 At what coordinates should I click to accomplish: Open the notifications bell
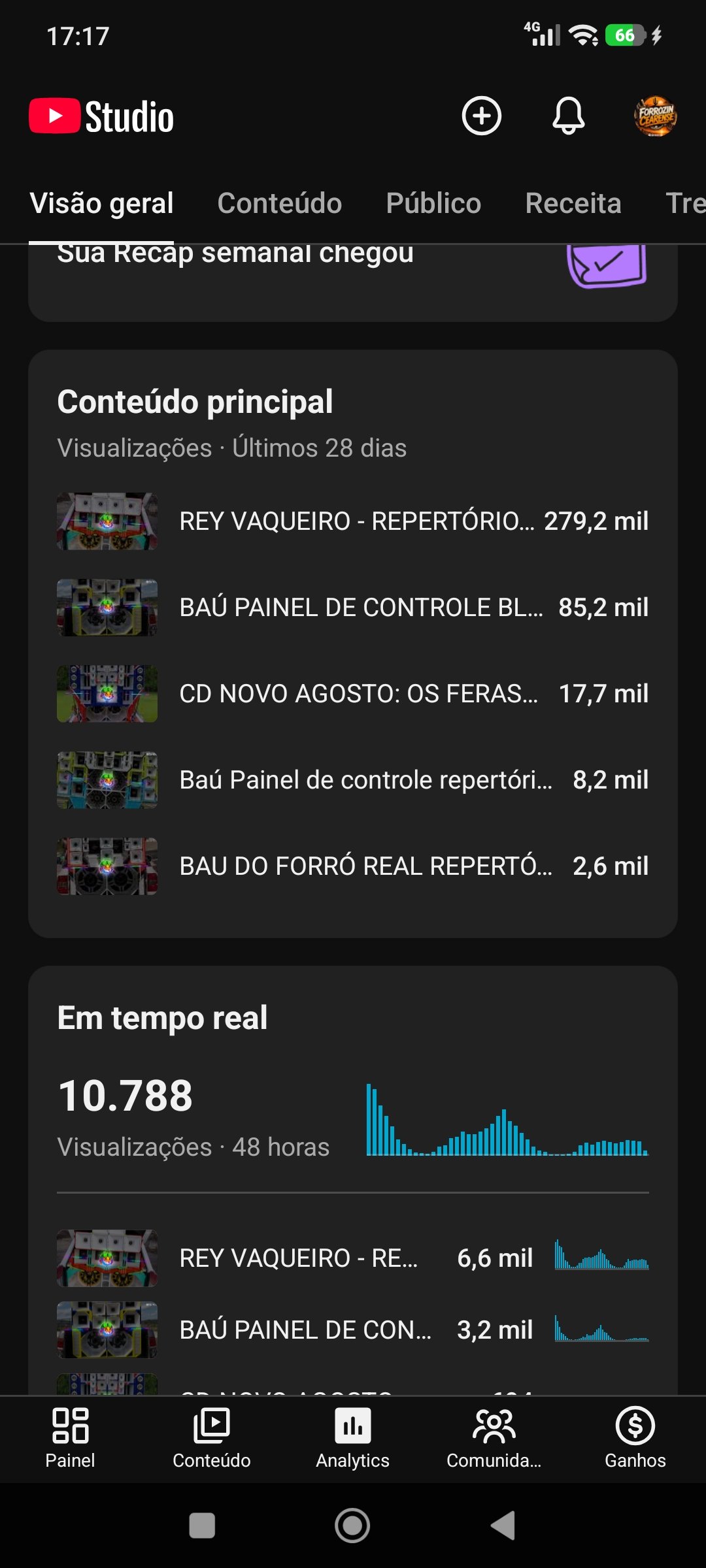[x=569, y=116]
